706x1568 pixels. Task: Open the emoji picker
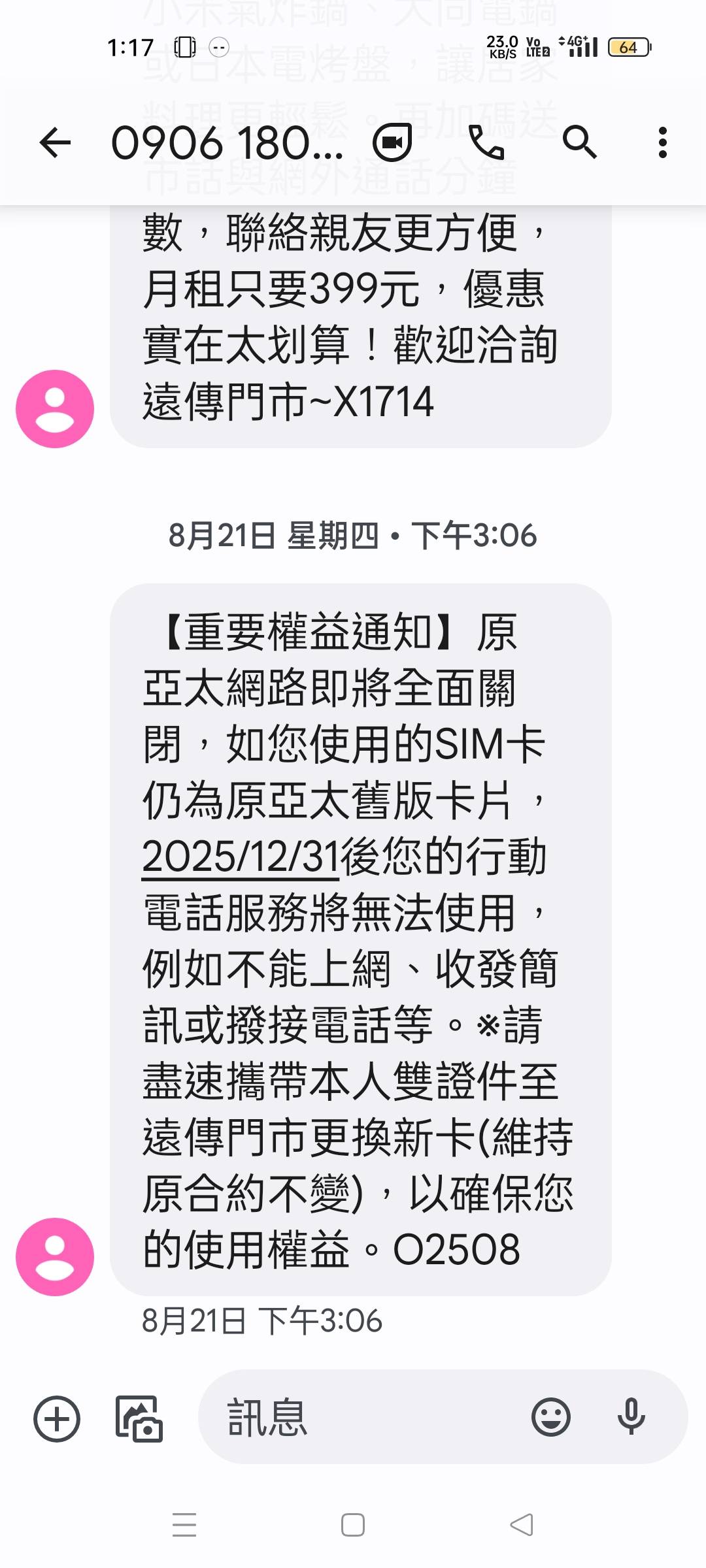click(551, 1417)
